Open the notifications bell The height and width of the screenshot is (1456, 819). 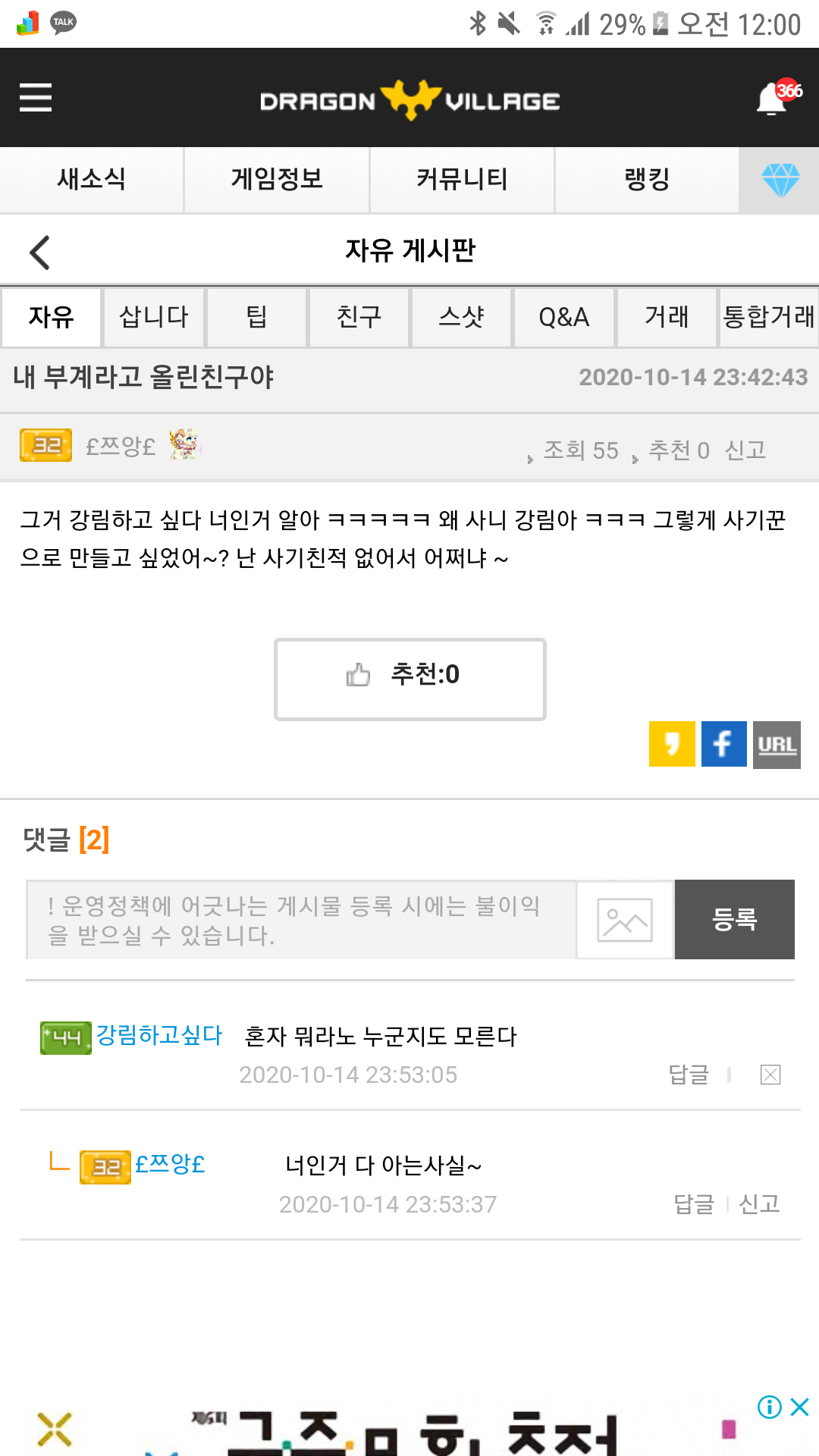point(773,99)
